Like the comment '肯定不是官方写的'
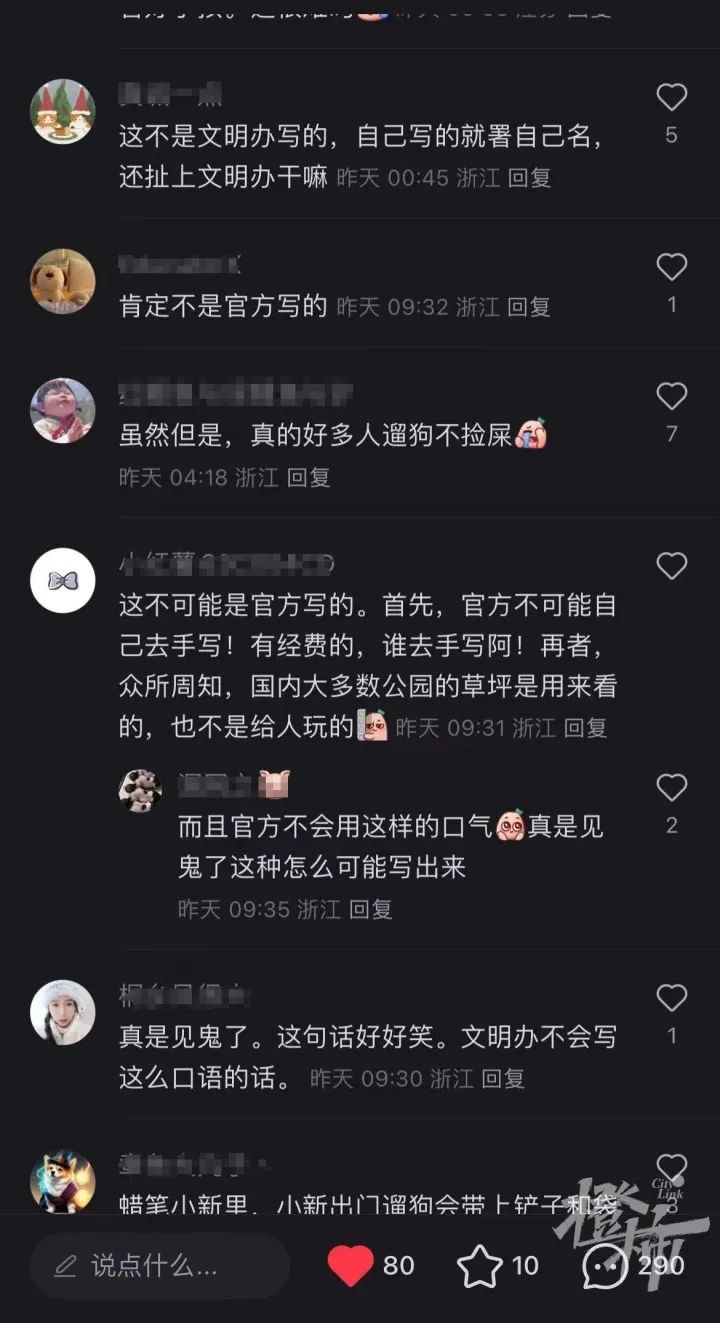720x1323 pixels. click(671, 268)
